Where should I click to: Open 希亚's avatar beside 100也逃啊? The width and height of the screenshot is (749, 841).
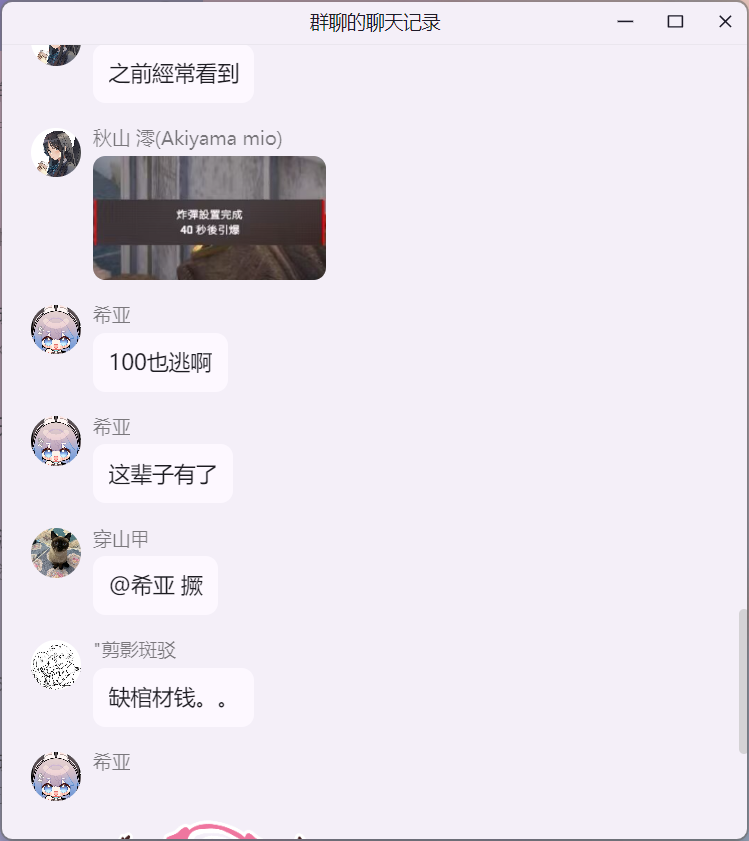point(56,330)
